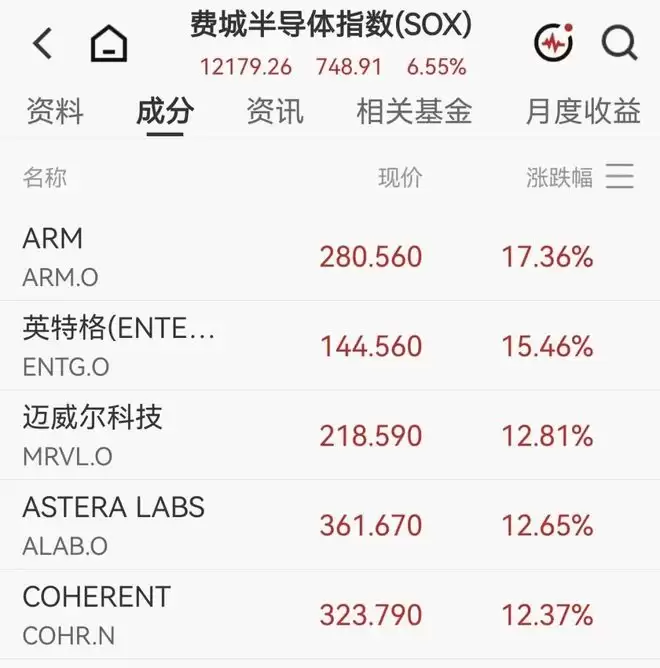Sort the list by 涨跌幅
Image resolution: width=660 pixels, height=668 pixels.
(x=559, y=177)
